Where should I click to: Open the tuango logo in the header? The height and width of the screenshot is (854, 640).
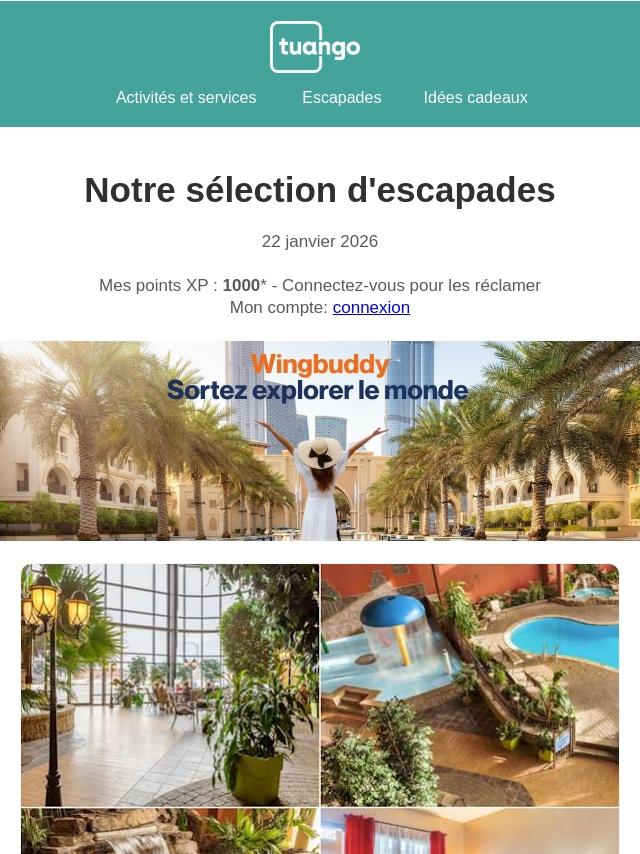(315, 47)
